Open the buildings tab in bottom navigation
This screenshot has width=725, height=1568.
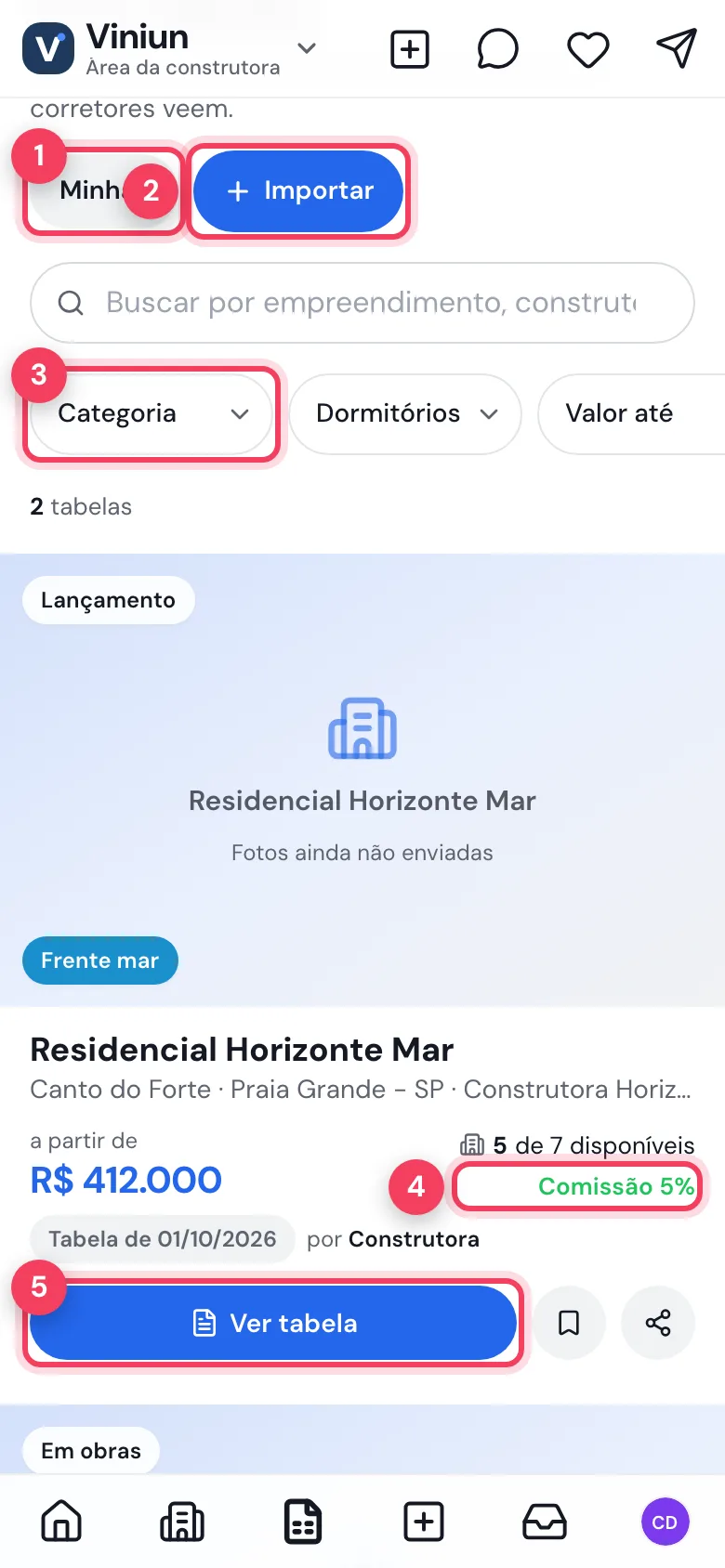click(182, 1522)
